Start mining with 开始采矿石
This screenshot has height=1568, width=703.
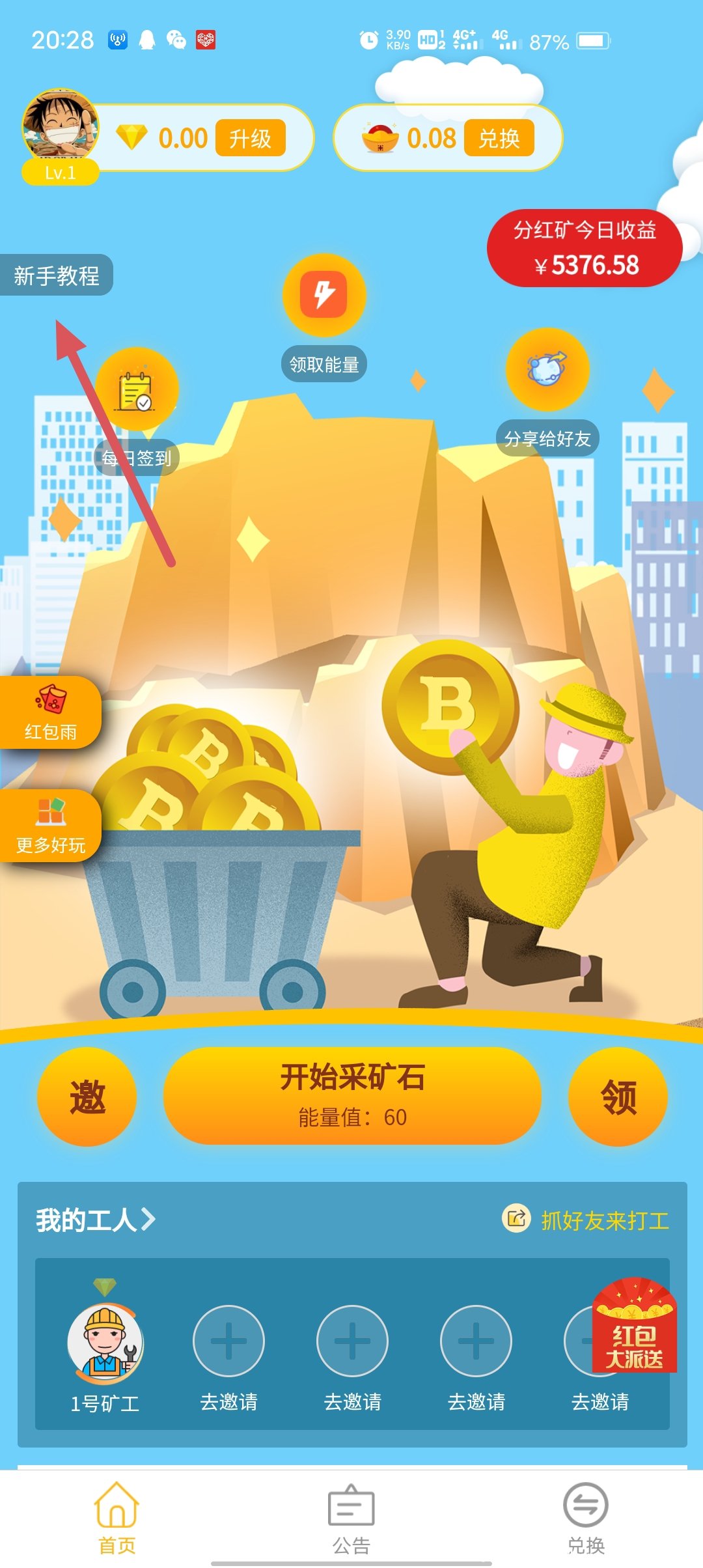pos(352,1095)
